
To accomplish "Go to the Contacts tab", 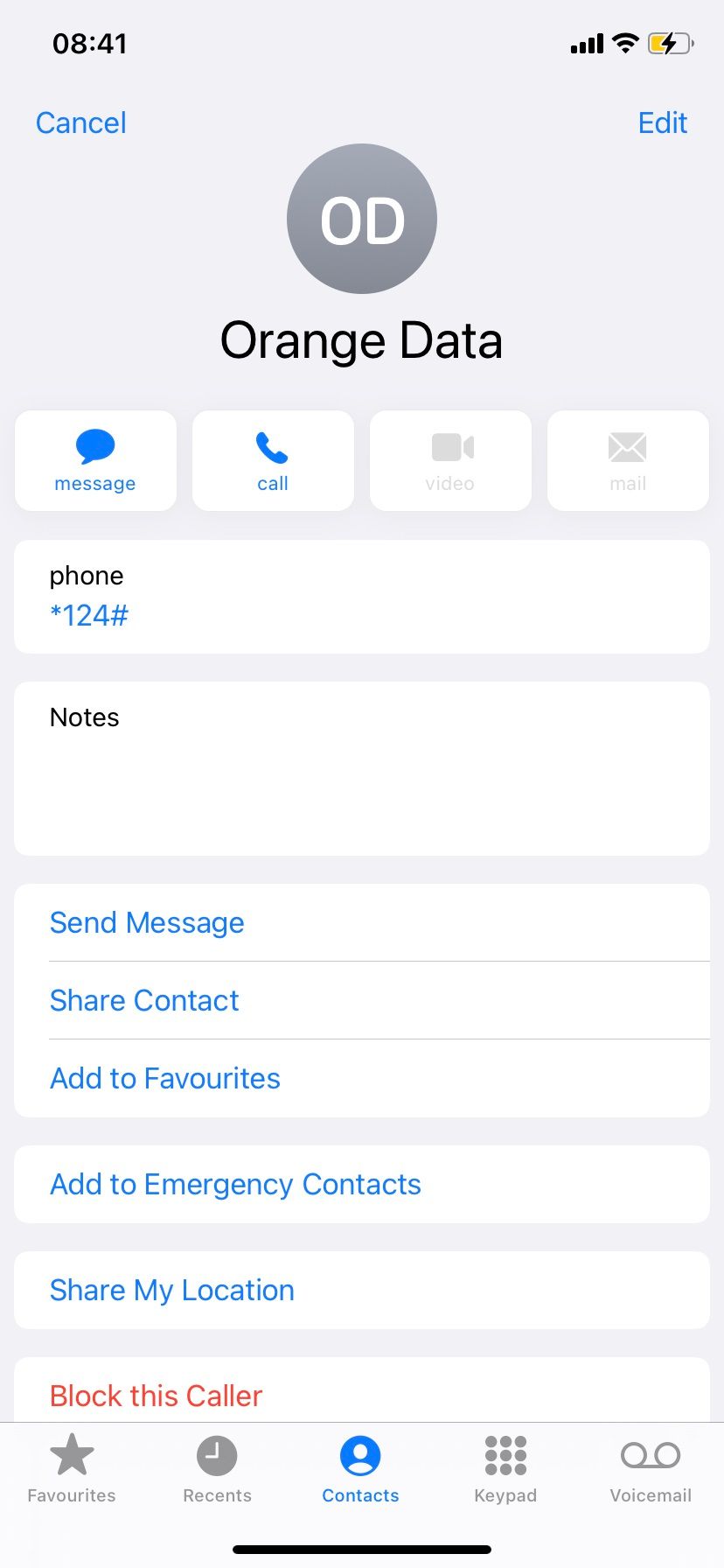I will [360, 1469].
